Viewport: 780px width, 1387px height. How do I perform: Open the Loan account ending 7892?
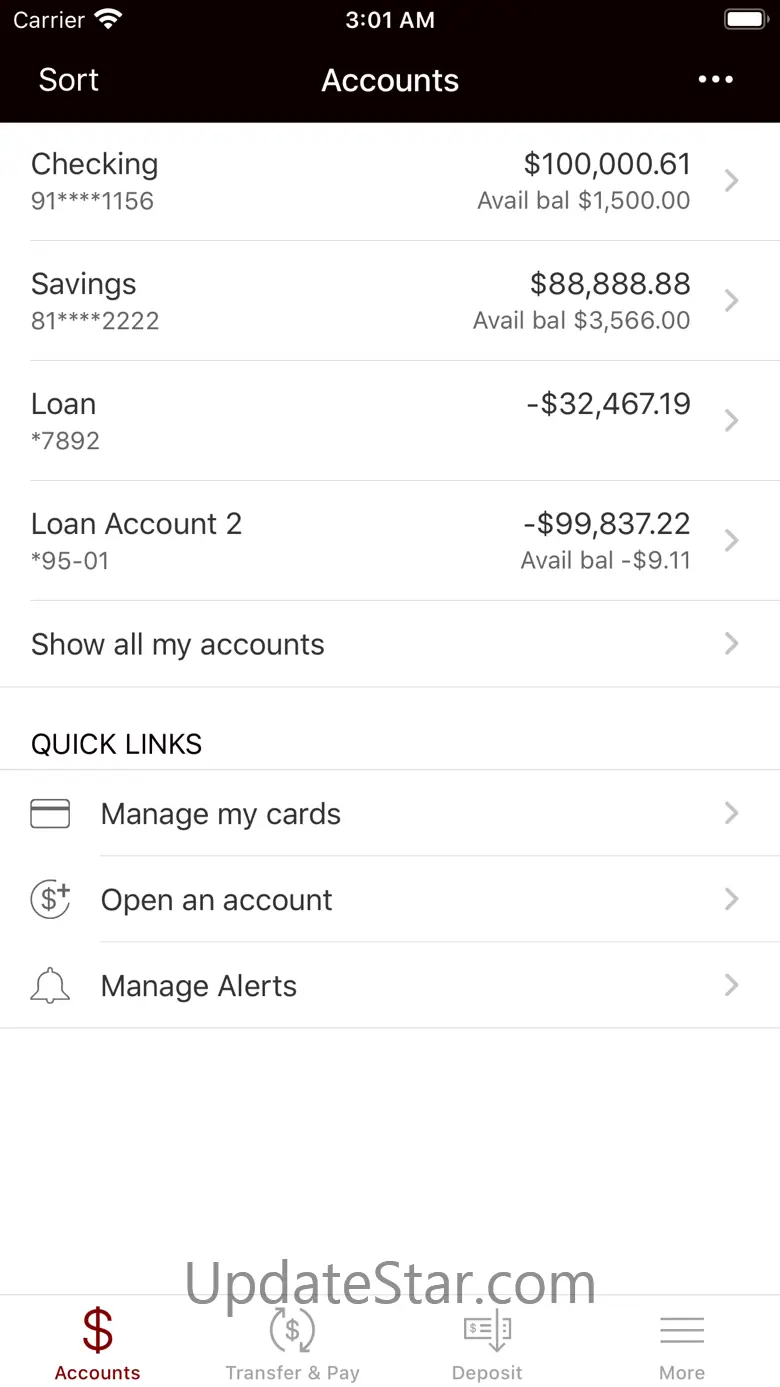point(390,421)
